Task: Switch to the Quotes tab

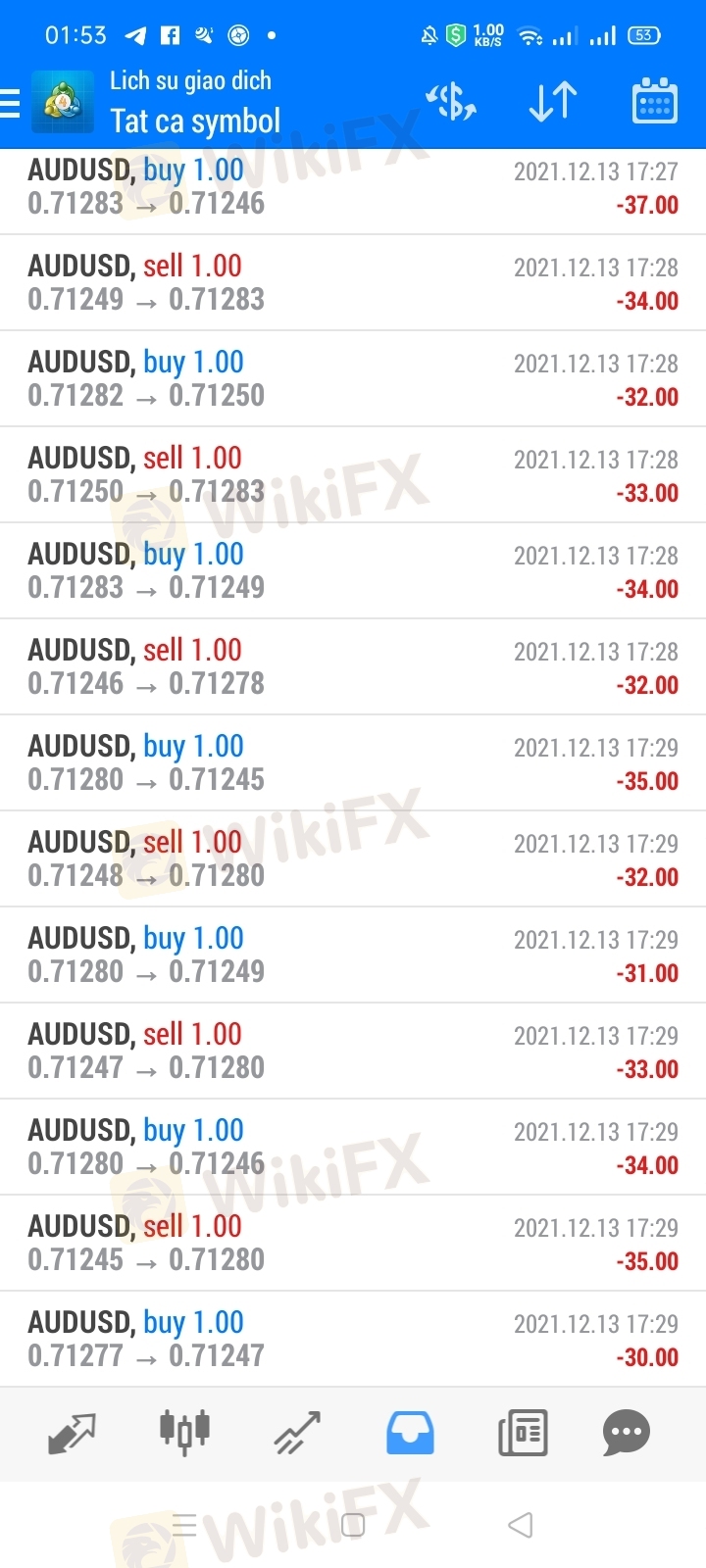Action: pyautogui.click(x=72, y=1433)
